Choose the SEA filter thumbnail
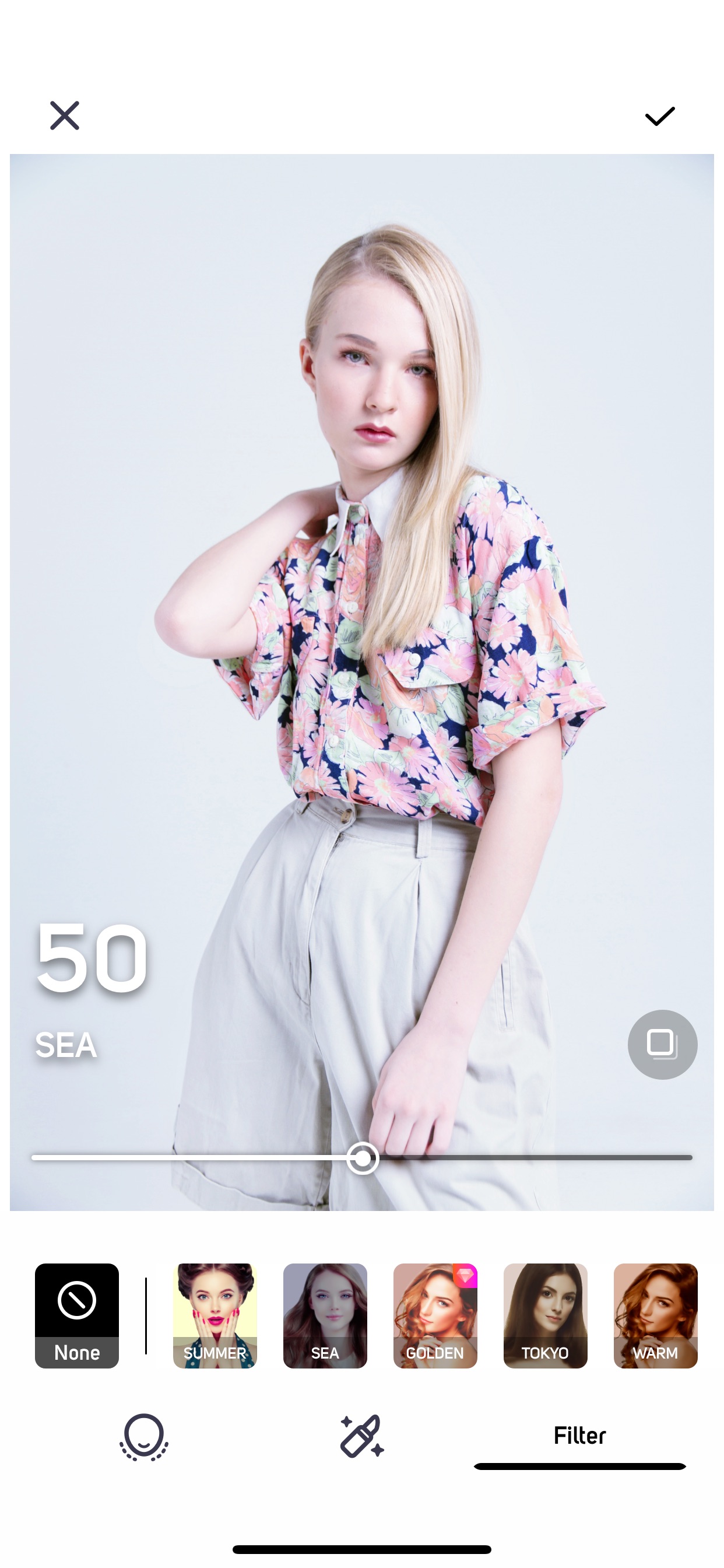724x1568 pixels. 325,1316
